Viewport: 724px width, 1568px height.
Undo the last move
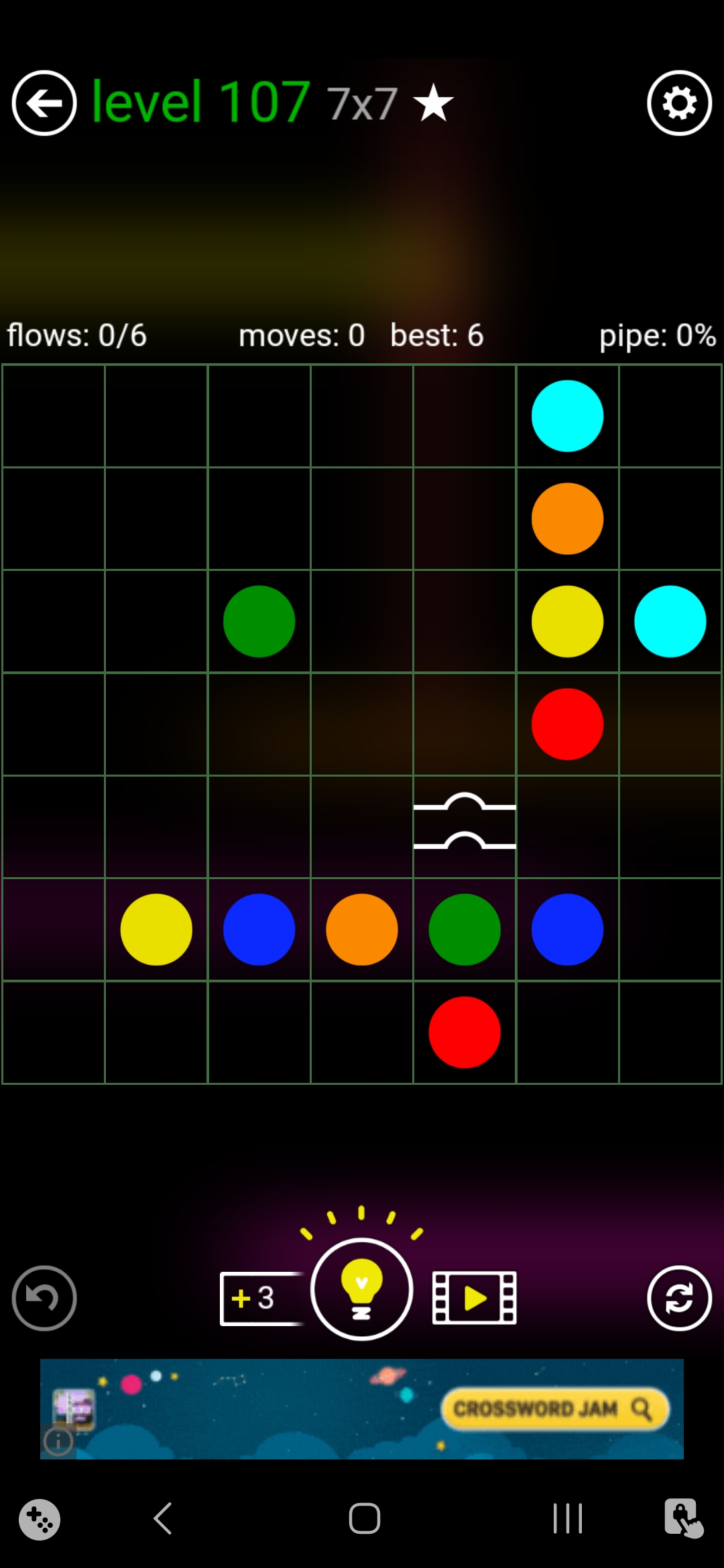pyautogui.click(x=44, y=1298)
